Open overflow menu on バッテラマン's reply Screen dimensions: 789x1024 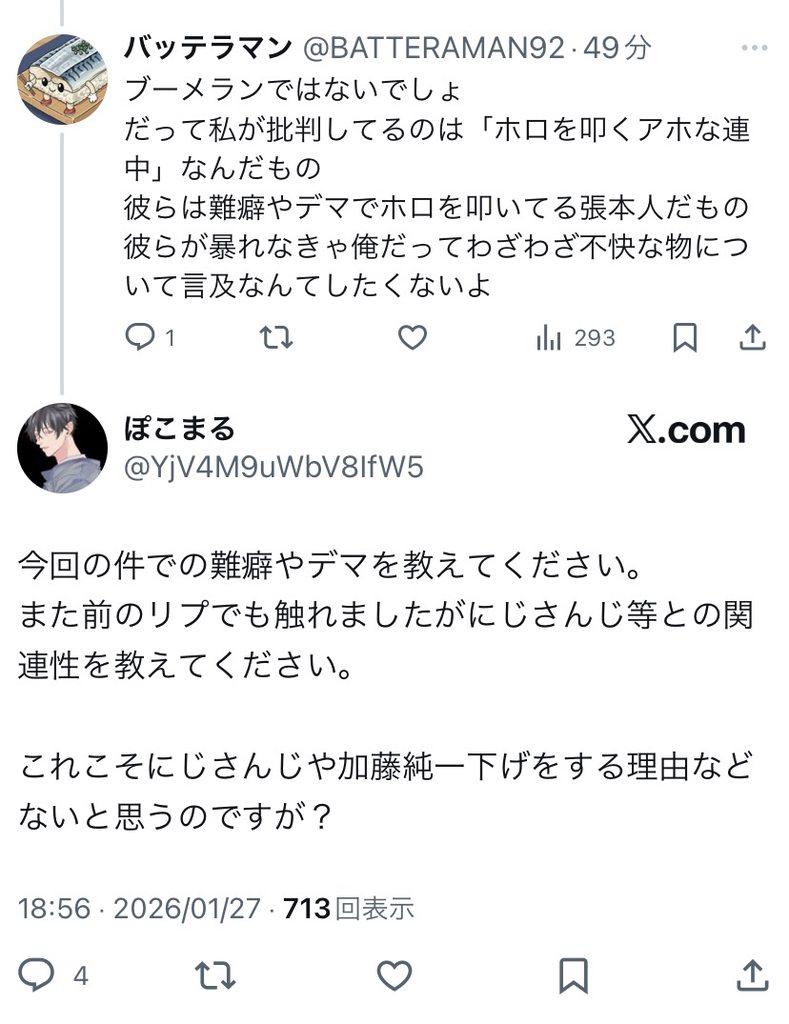click(x=753, y=47)
